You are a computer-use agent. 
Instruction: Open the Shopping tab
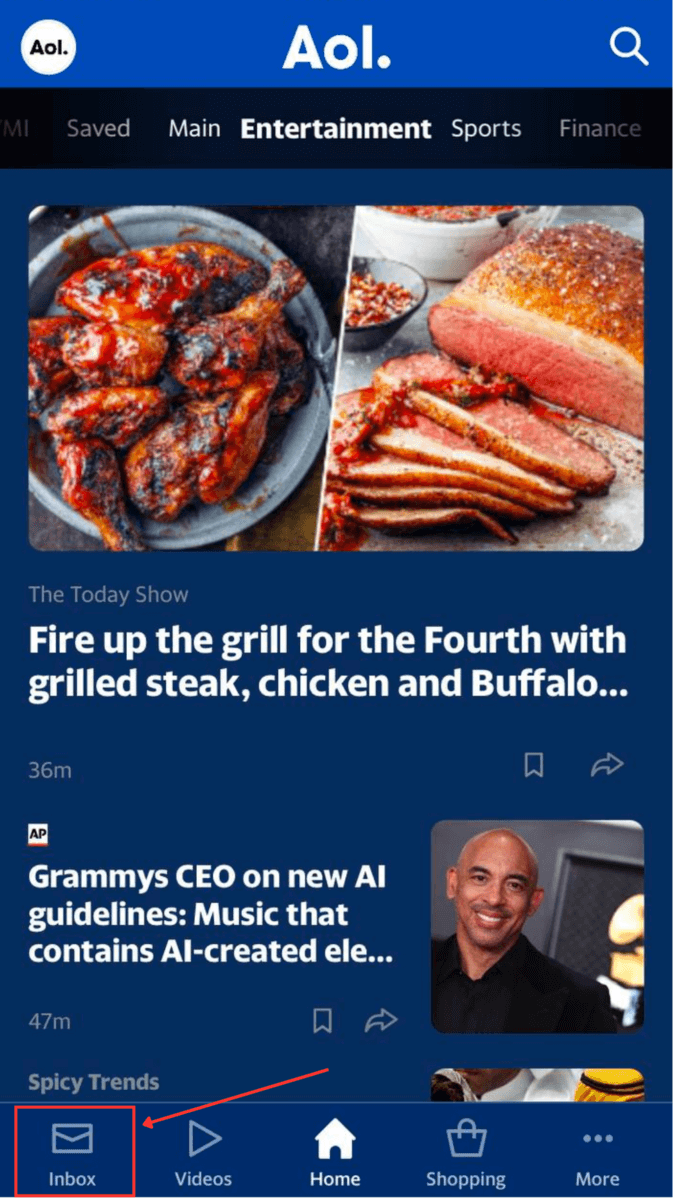tap(466, 1152)
